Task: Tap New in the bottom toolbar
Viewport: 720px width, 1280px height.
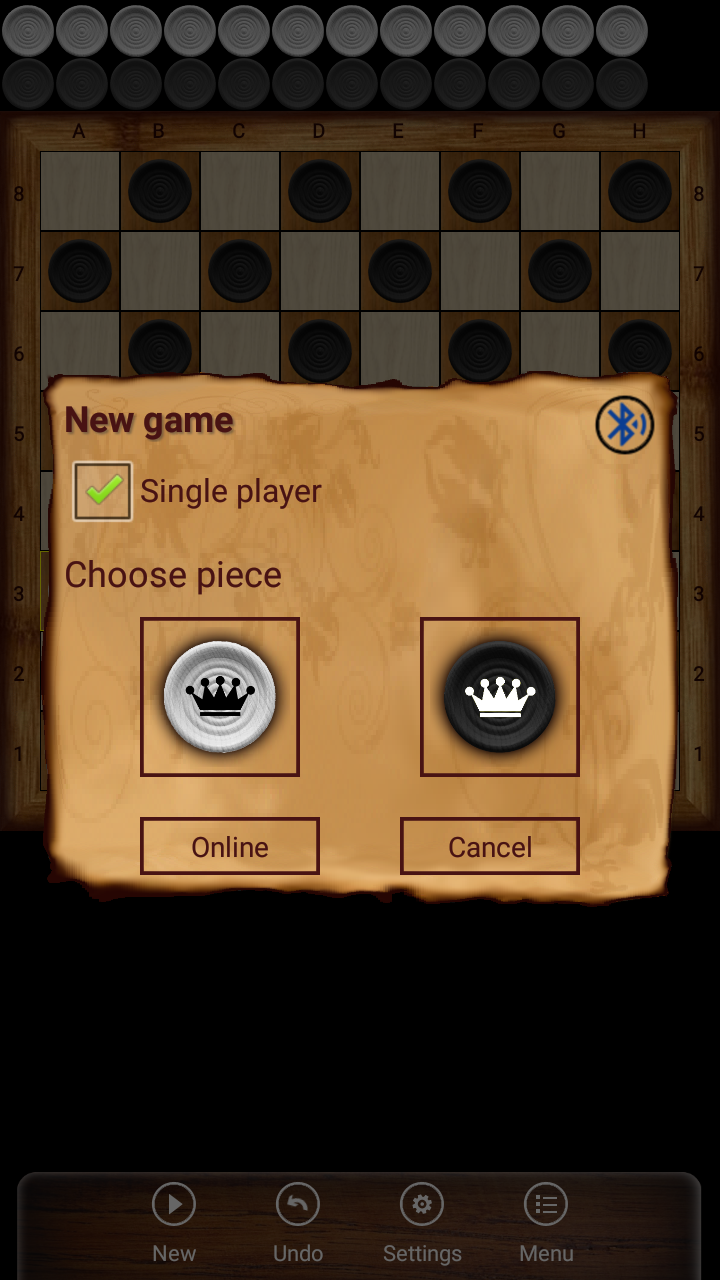Action: 174,1222
